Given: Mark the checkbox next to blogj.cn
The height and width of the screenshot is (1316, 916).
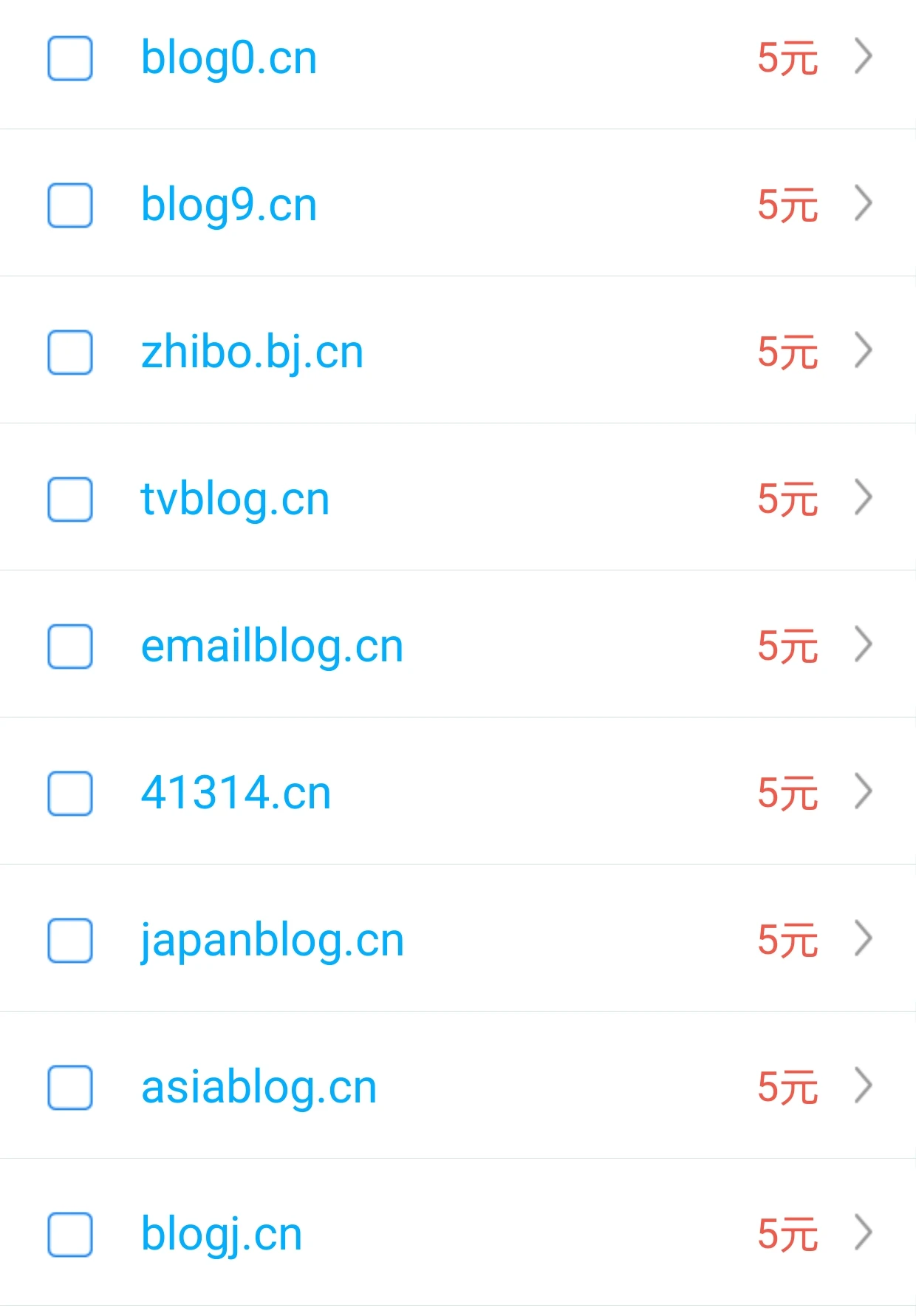Looking at the screenshot, I should [70, 1235].
